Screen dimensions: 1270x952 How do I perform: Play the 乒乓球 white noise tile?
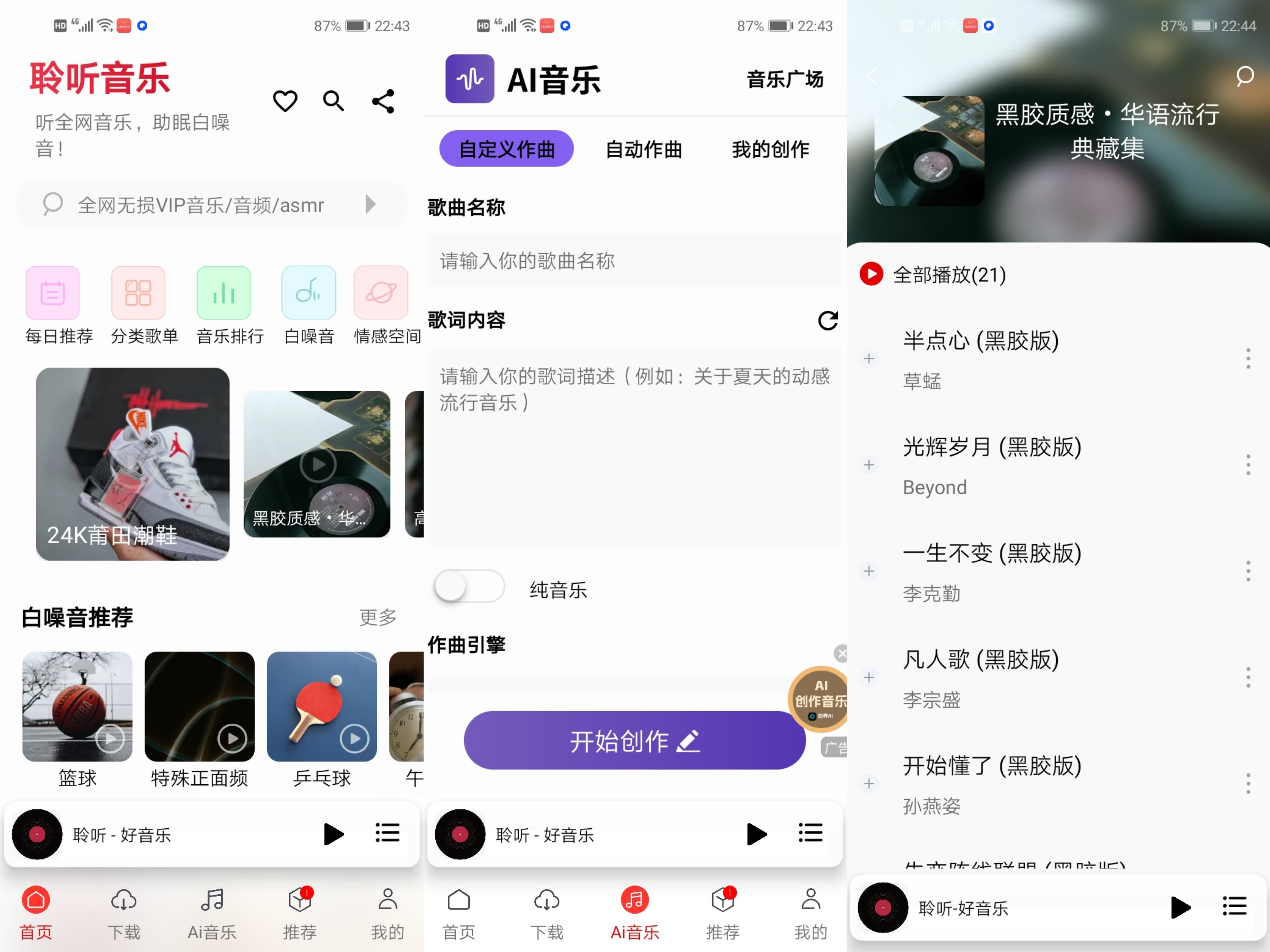click(x=322, y=706)
